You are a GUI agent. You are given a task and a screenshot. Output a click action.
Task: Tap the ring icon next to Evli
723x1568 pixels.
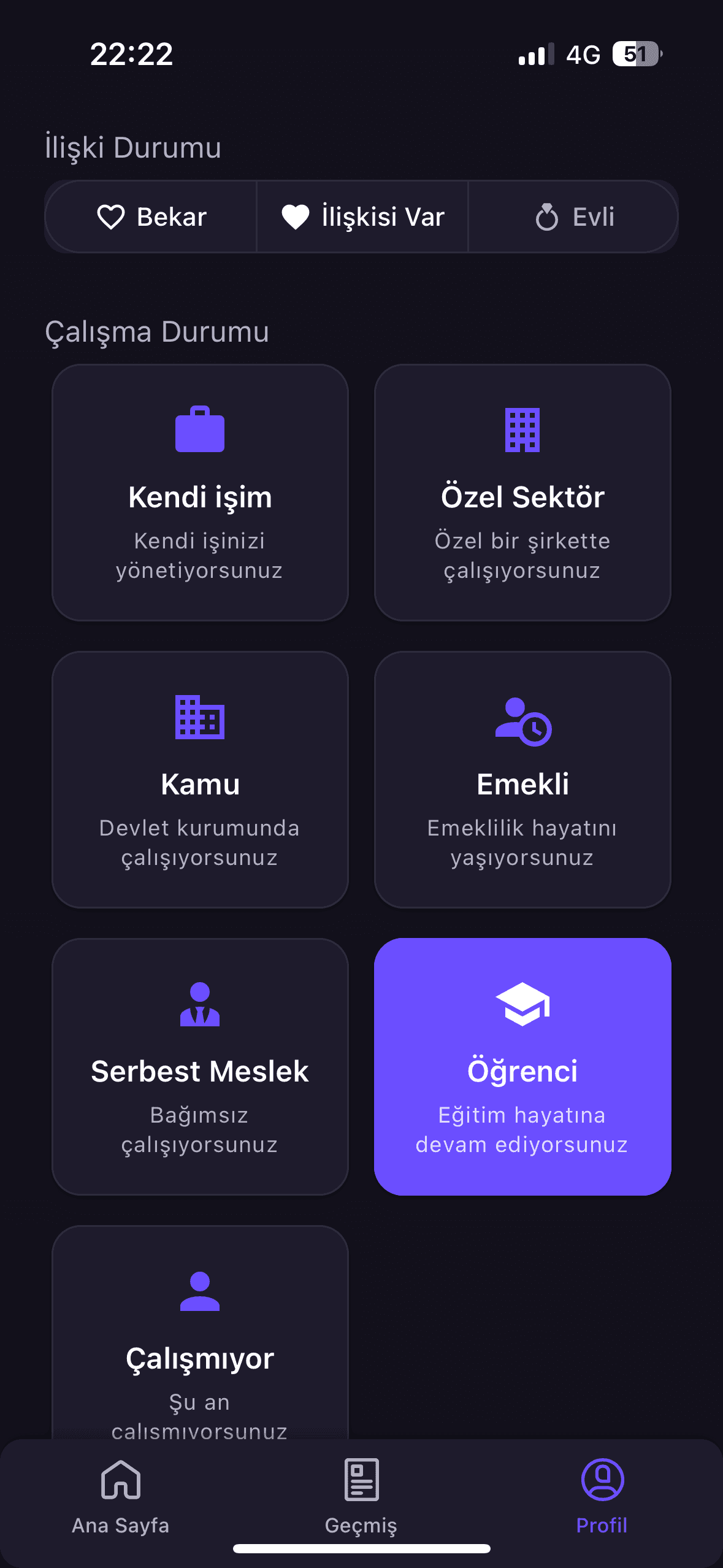click(548, 216)
